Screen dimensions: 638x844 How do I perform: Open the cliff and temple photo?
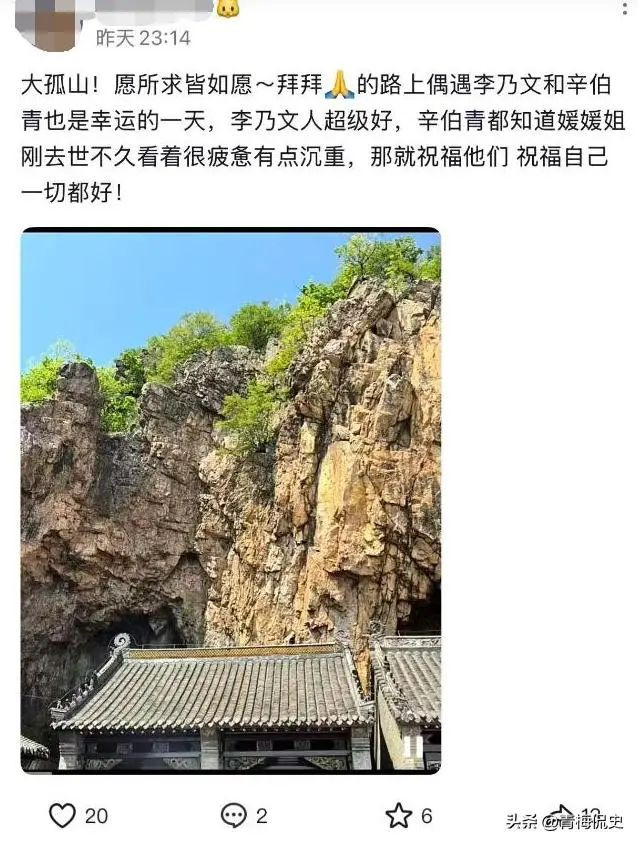coord(230,500)
